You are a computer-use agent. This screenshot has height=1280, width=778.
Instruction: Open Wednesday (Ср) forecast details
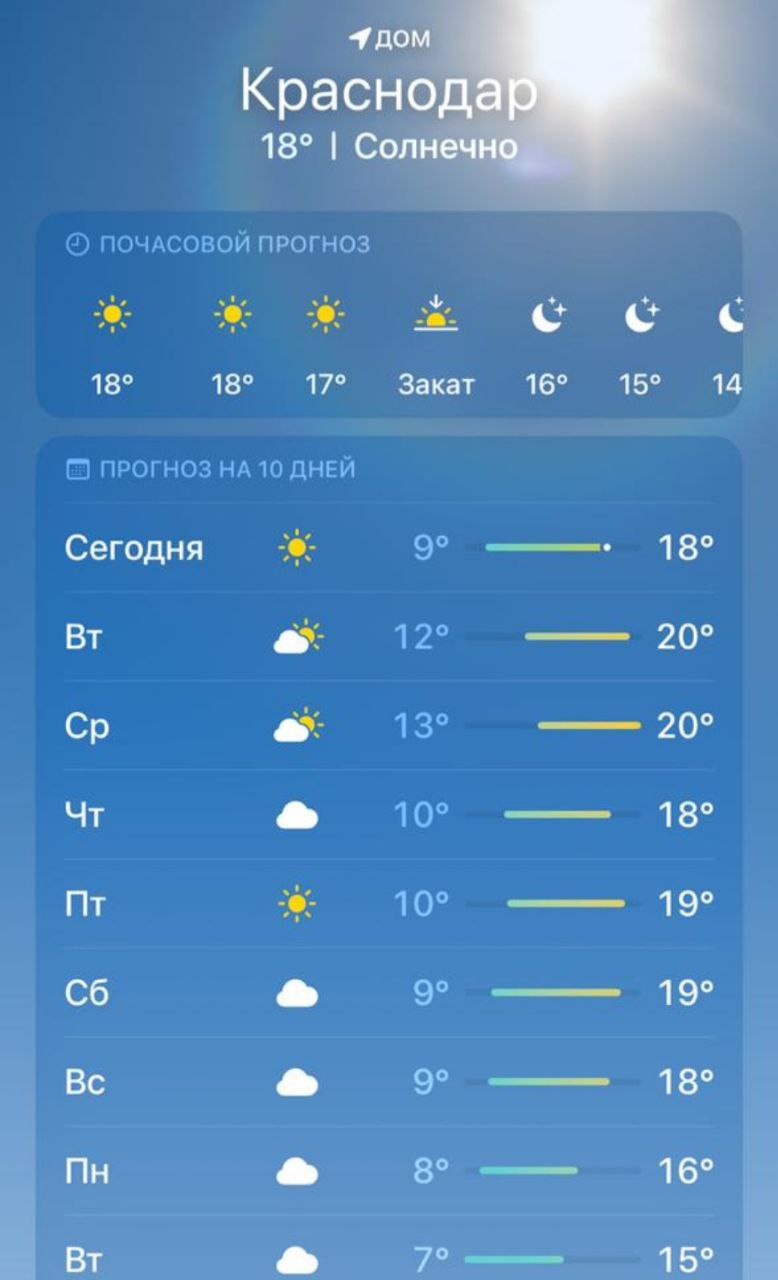[x=389, y=725]
